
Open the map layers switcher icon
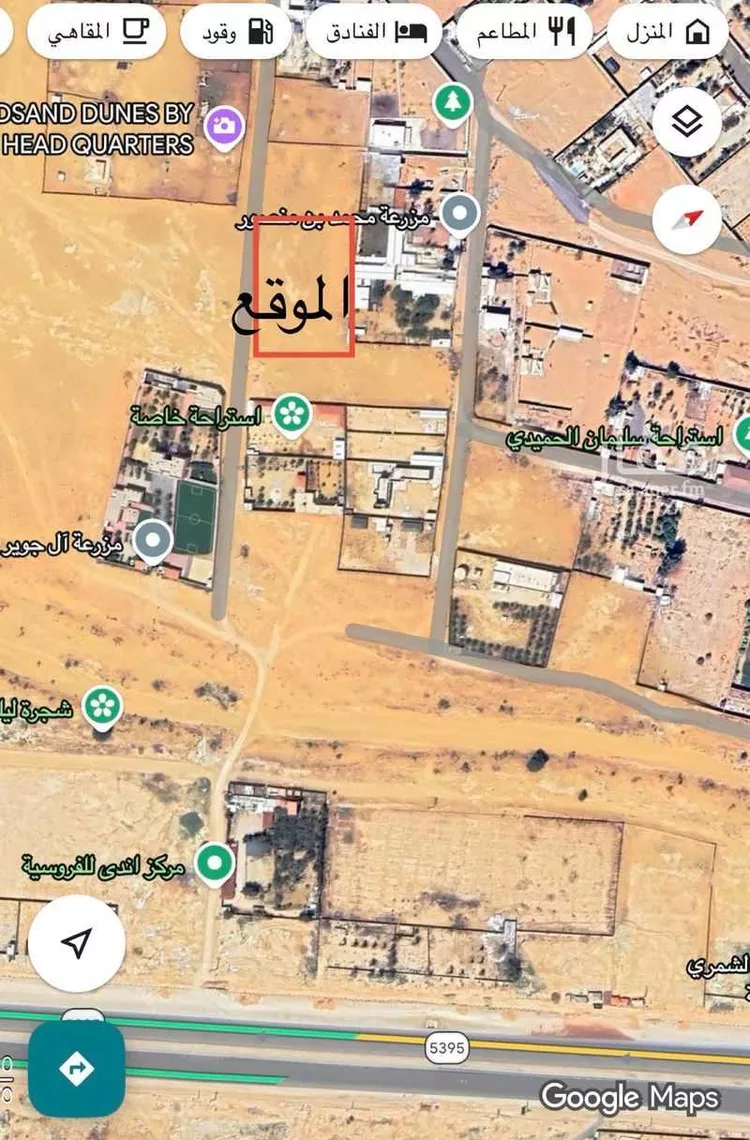pyautogui.click(x=686, y=122)
